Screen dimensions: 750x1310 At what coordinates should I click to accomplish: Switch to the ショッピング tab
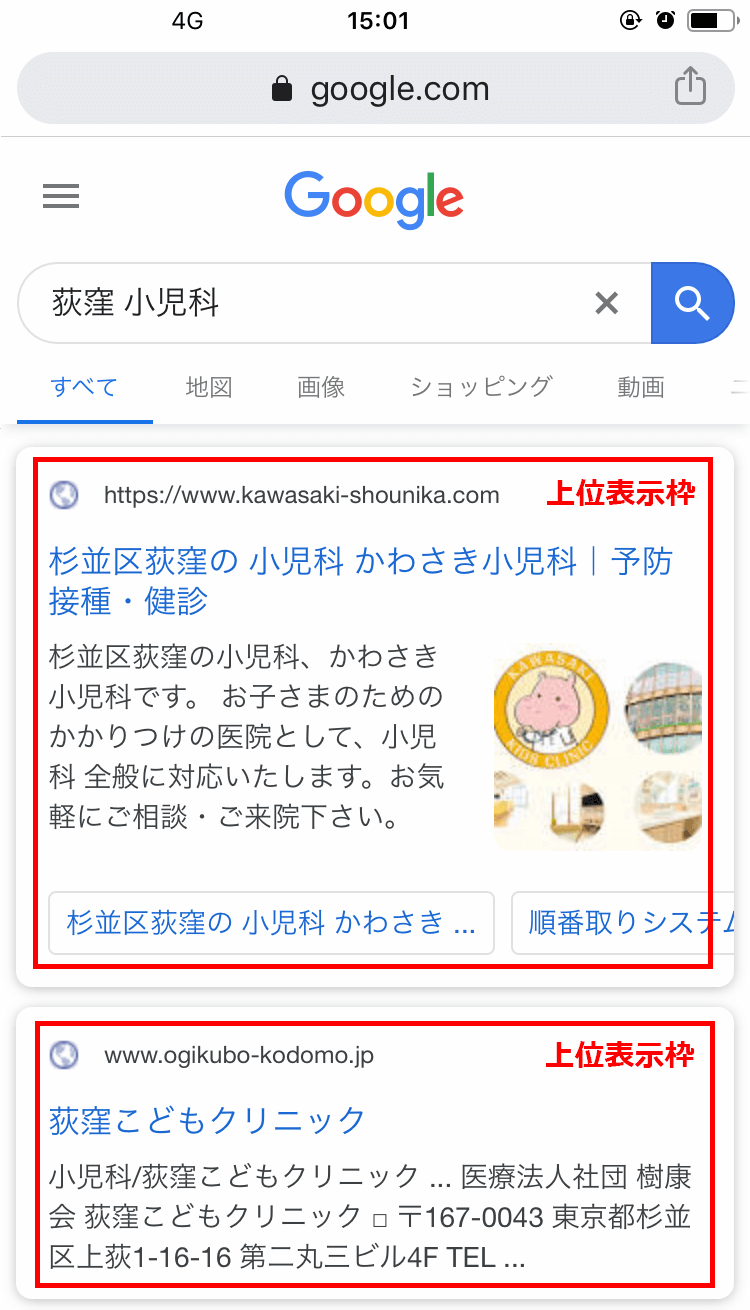[x=481, y=387]
